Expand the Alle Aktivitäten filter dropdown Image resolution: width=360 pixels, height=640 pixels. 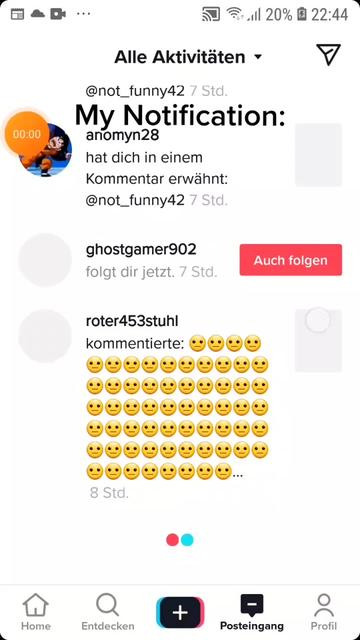[x=188, y=57]
